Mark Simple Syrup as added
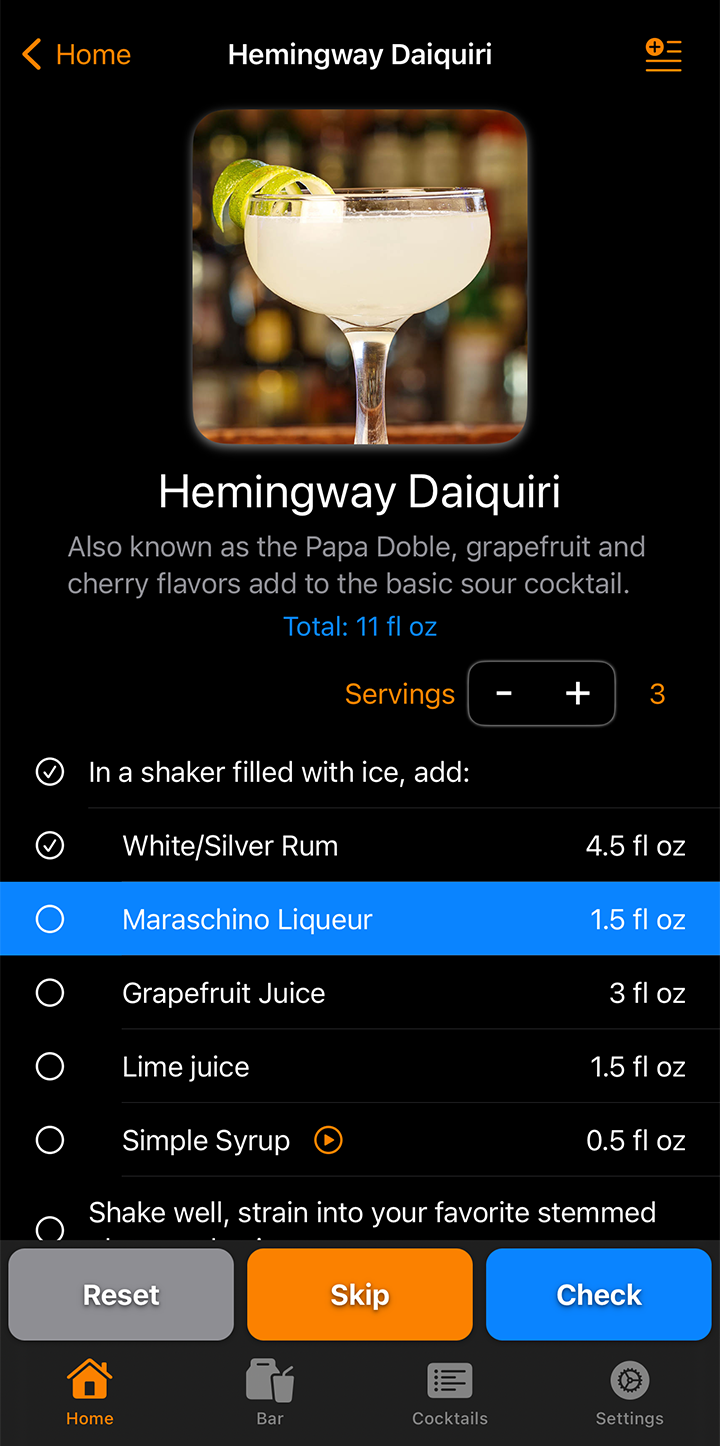 pos(50,1140)
